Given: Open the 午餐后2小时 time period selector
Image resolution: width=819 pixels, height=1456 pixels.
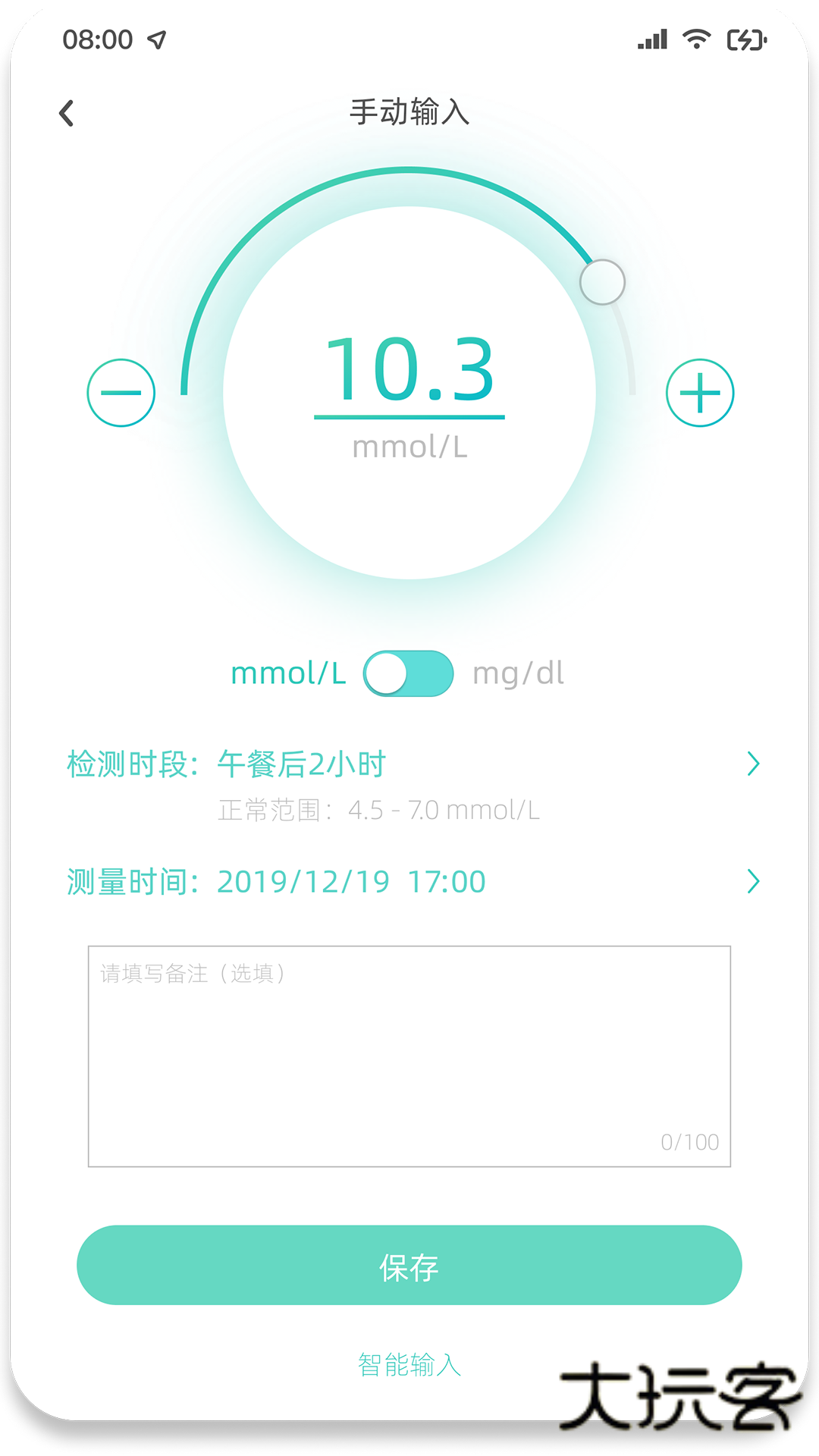Looking at the screenshot, I should tap(300, 764).
